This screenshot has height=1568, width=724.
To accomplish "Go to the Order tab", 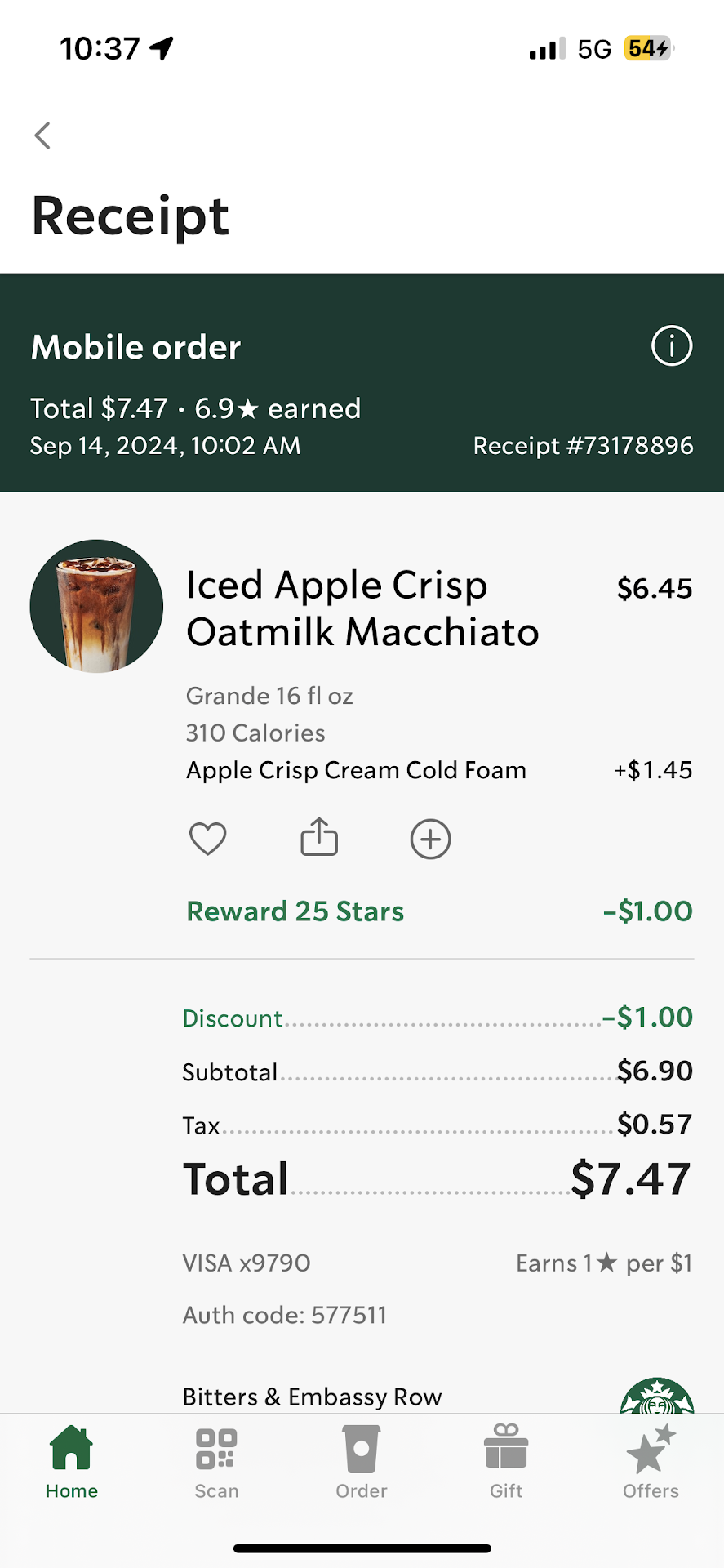I will point(362,1462).
